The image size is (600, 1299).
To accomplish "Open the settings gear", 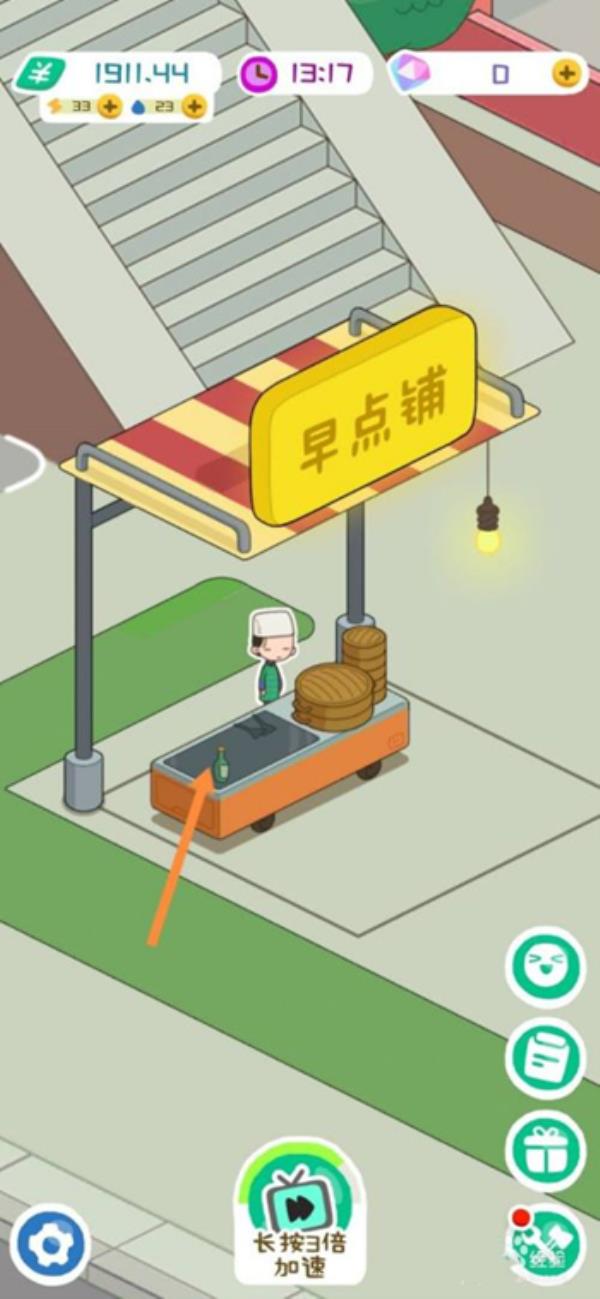I will (50, 1244).
